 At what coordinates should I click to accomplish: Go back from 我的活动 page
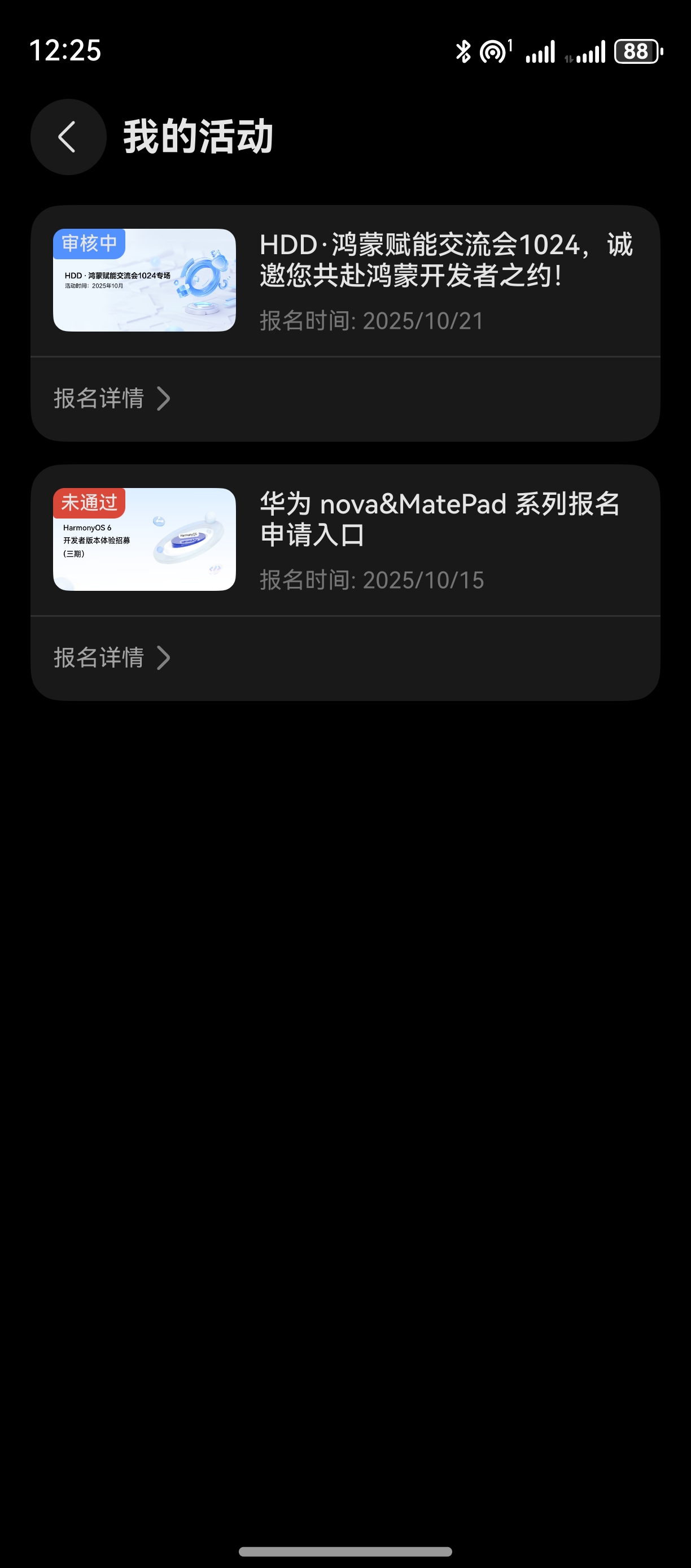(68, 137)
